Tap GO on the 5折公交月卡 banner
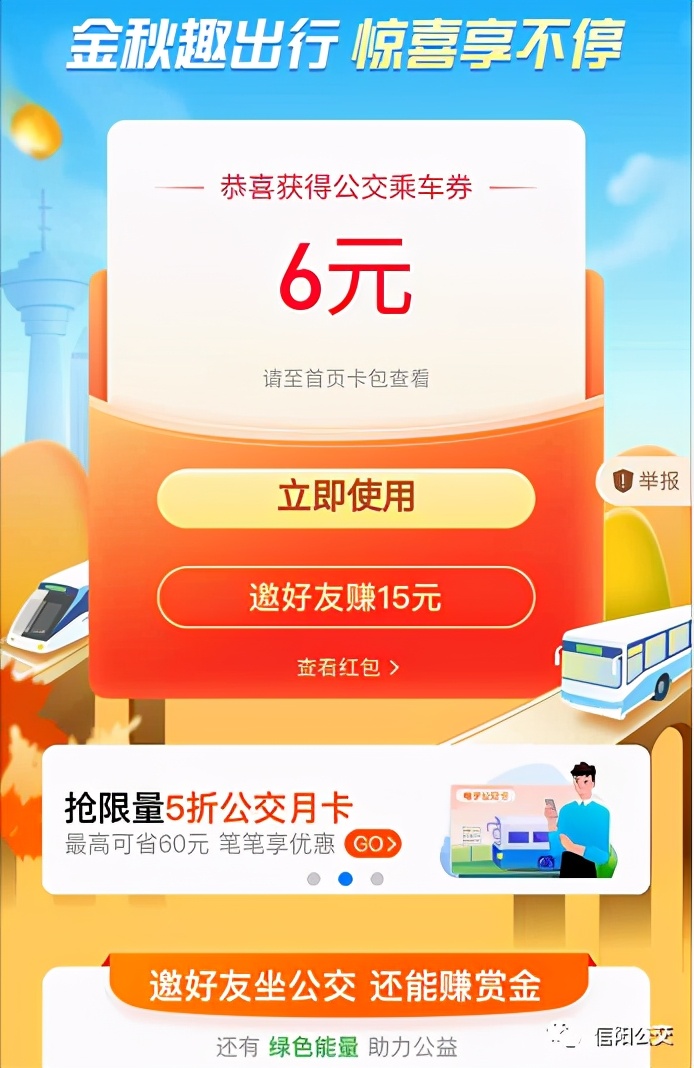Image resolution: width=694 pixels, height=1068 pixels. point(373,844)
